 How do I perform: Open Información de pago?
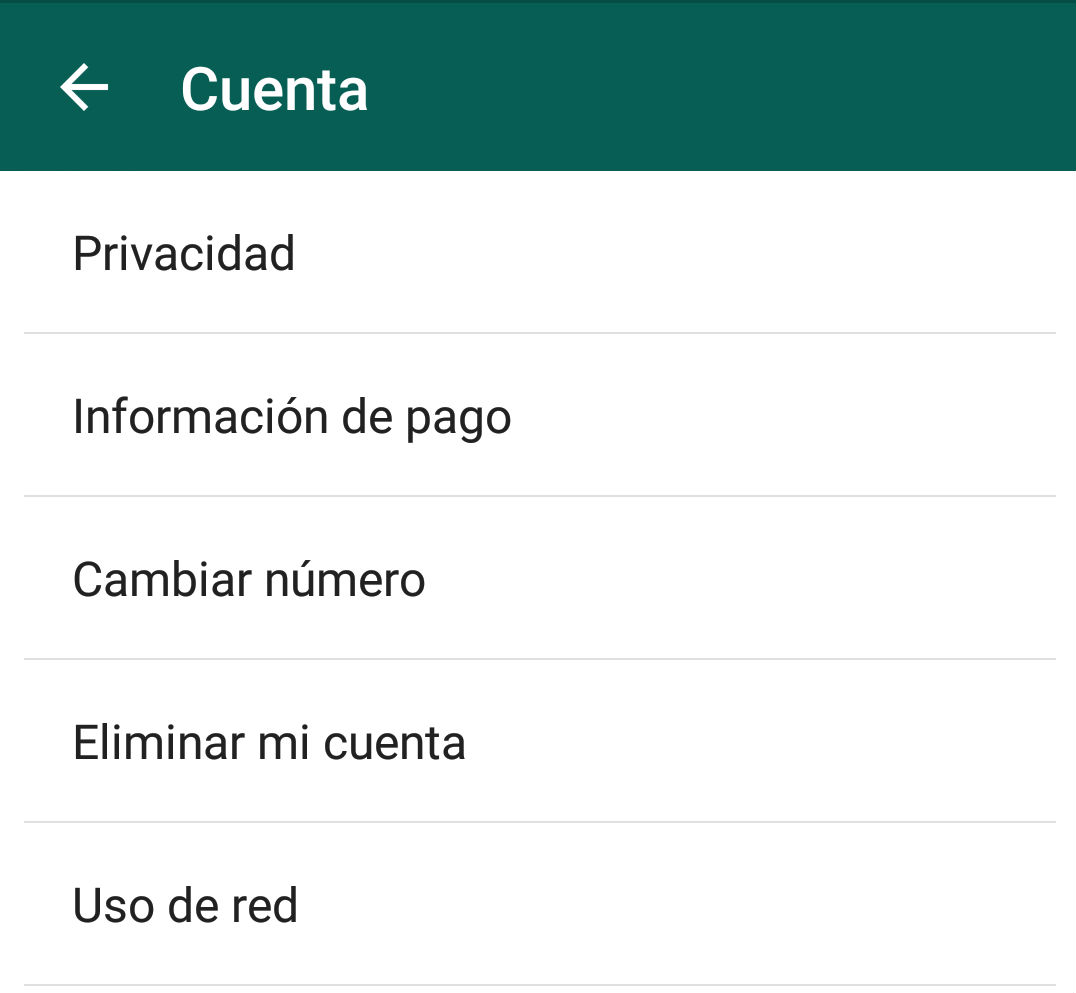292,417
